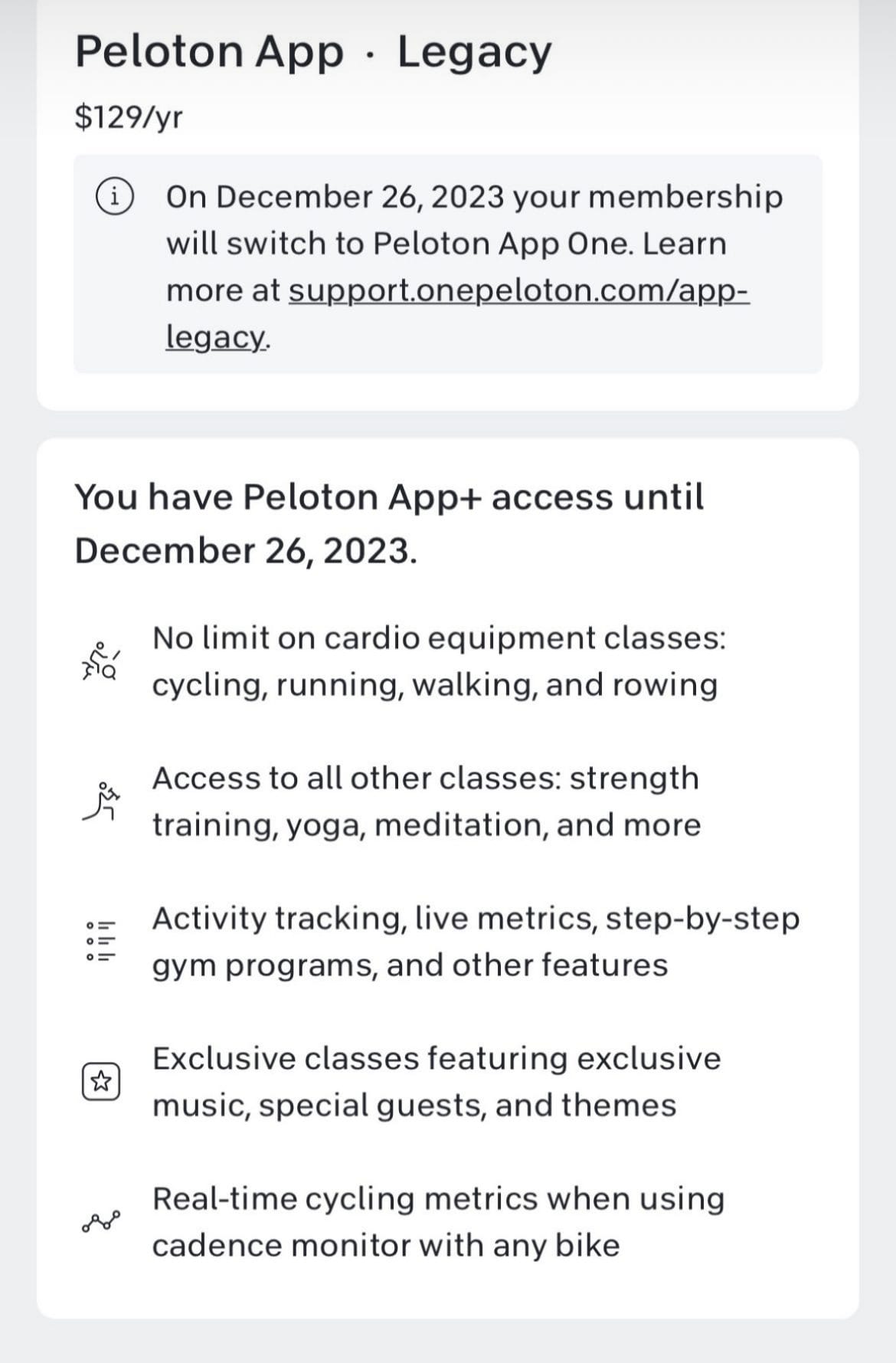Select the membership switch notice card
Viewport: 896px width, 1363px height.
[448, 264]
